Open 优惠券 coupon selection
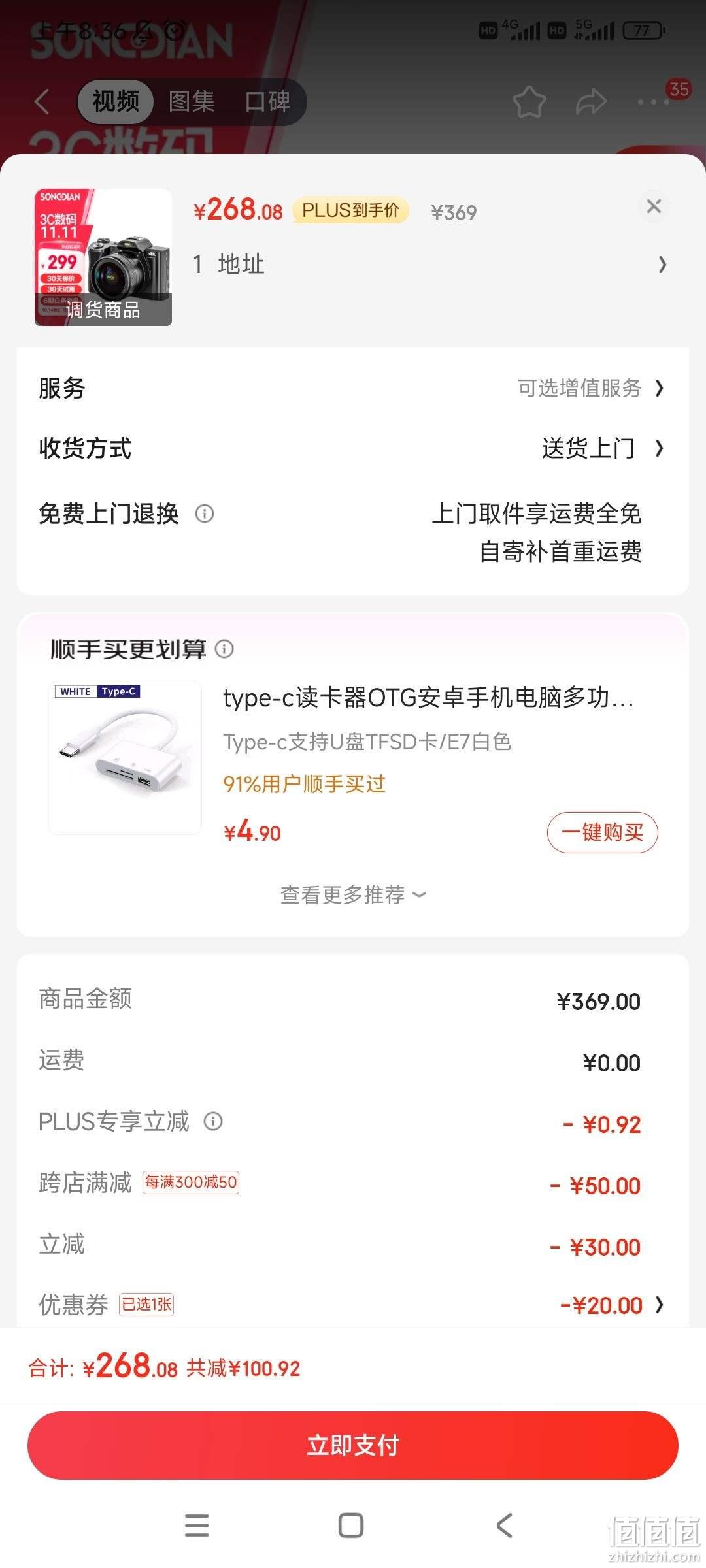The image size is (706, 1568). point(353,1305)
